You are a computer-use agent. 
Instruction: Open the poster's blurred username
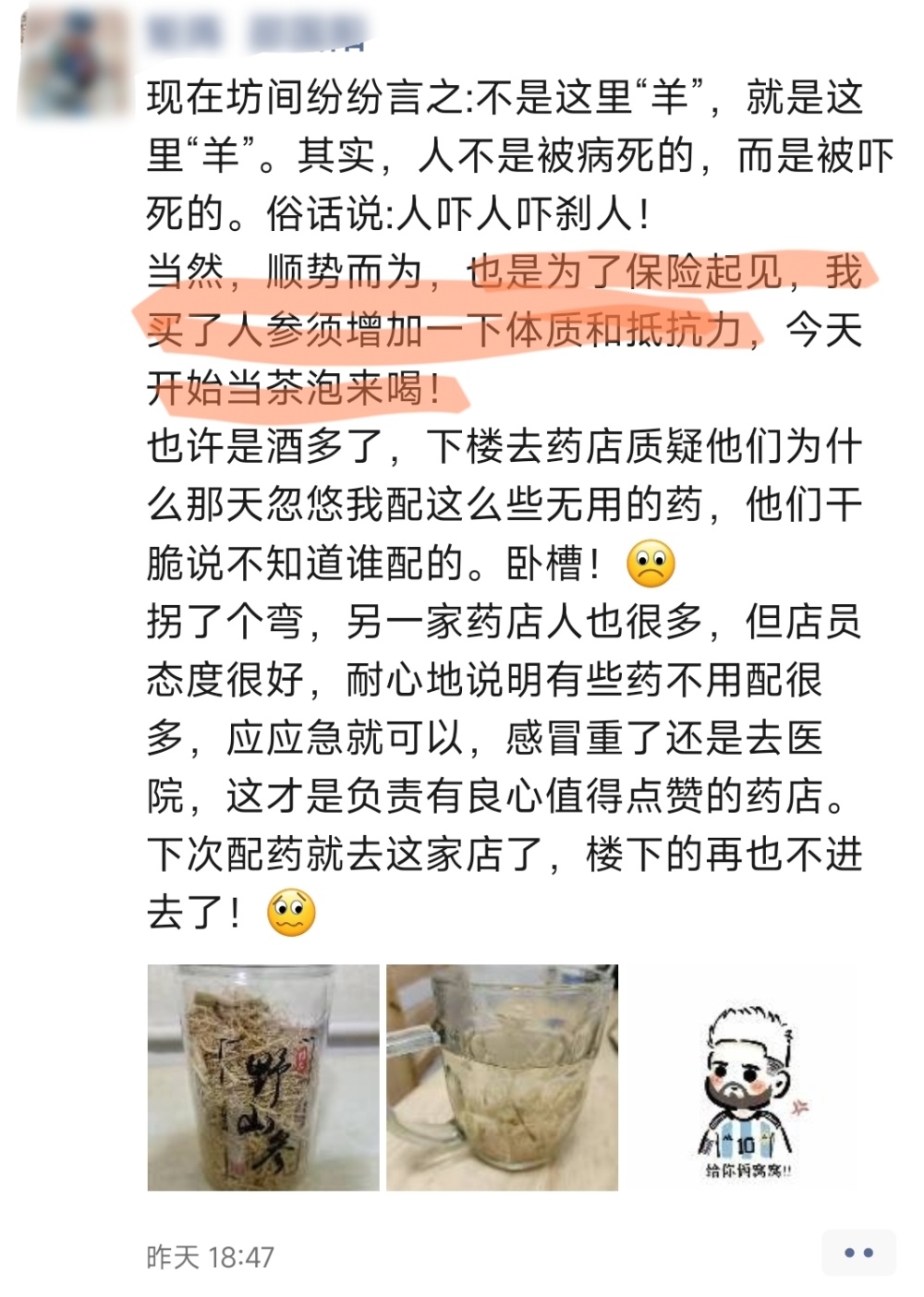pyautogui.click(x=256, y=34)
